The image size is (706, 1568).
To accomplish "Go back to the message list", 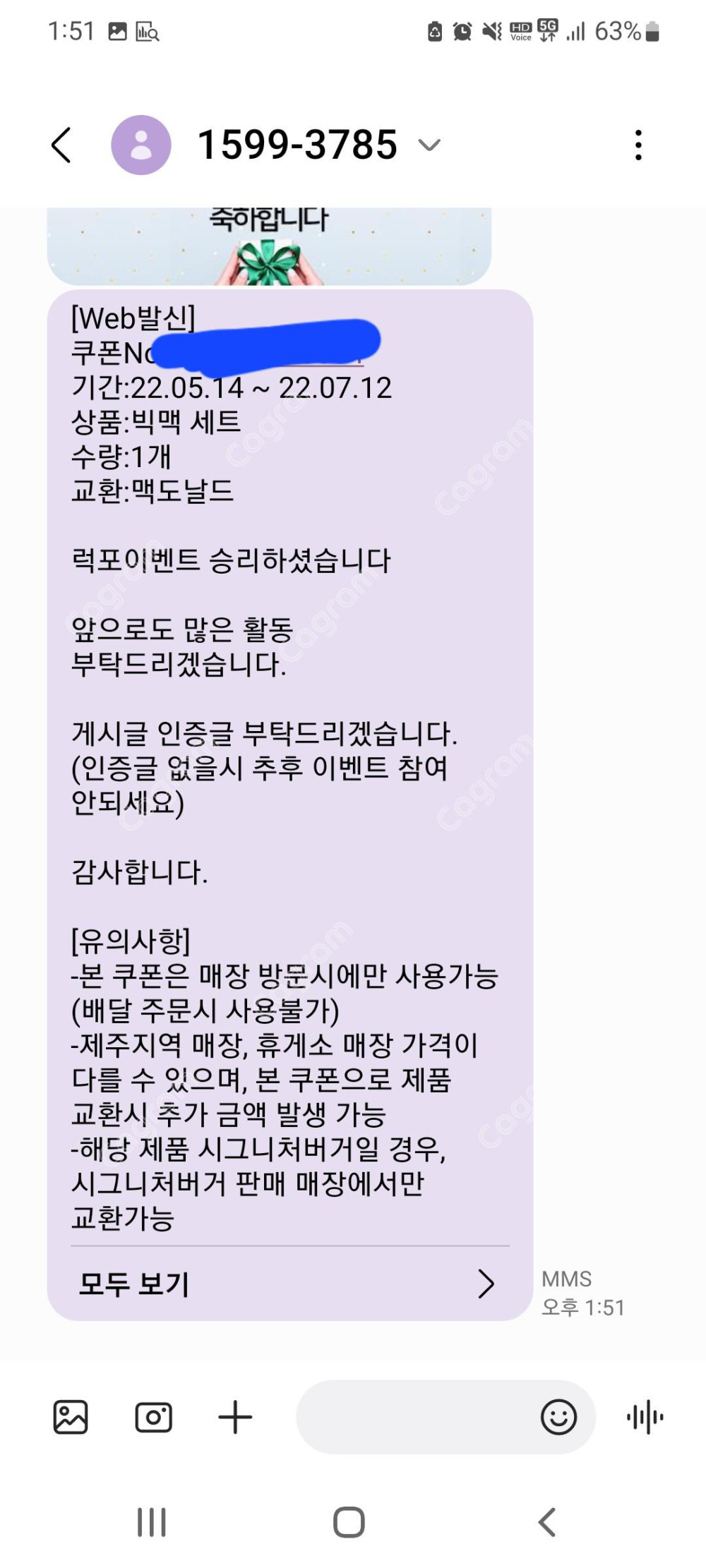I will click(x=62, y=145).
